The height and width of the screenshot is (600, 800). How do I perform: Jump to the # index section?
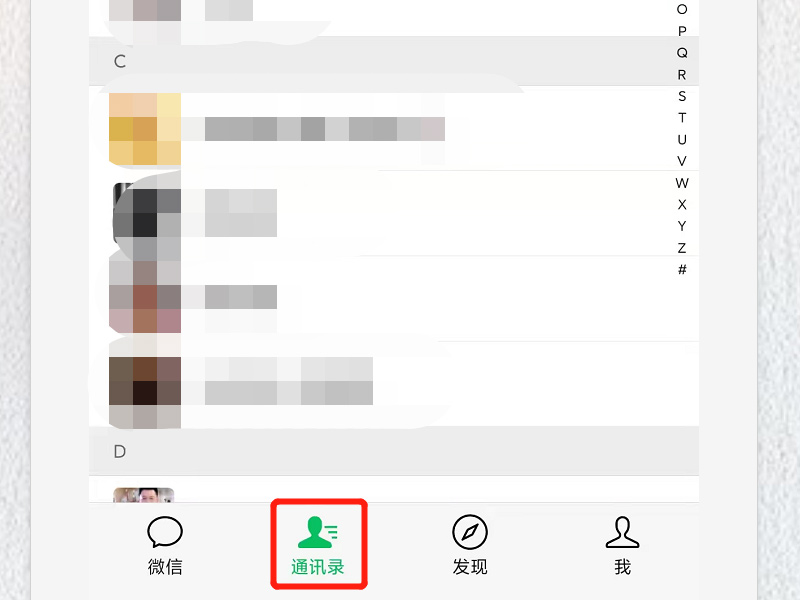point(682,270)
